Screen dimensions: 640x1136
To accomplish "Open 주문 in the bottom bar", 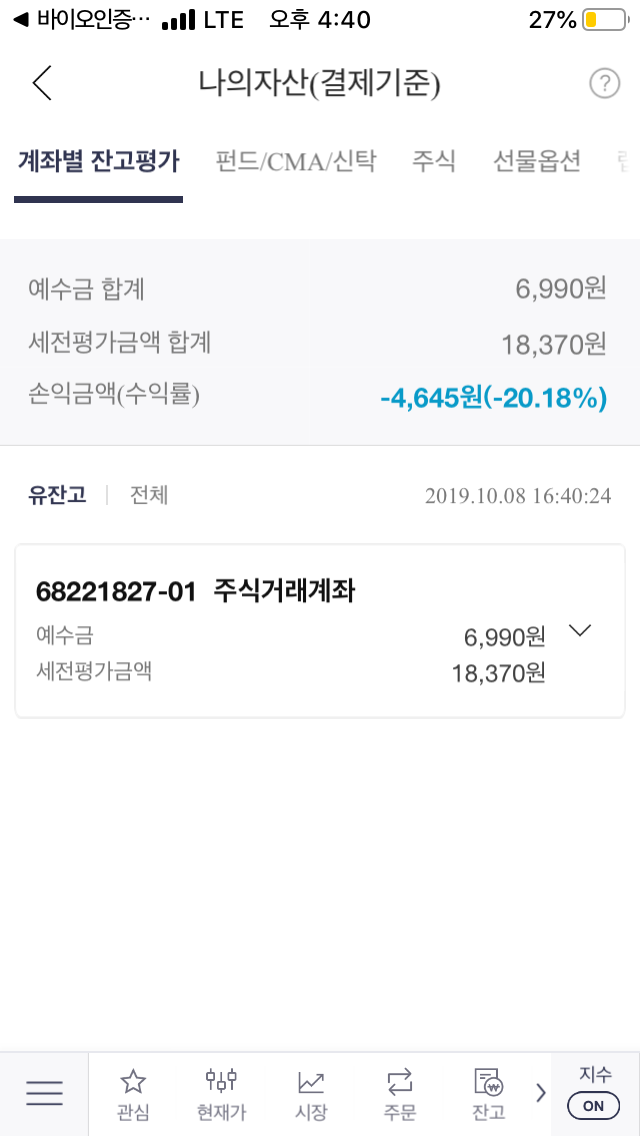I will click(399, 1094).
